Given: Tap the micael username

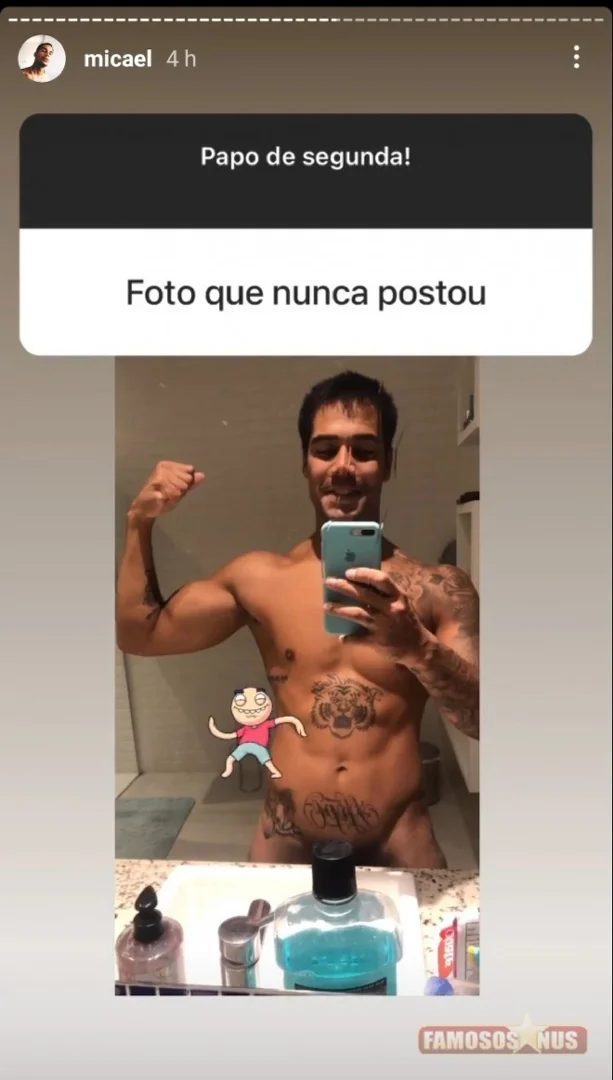Looking at the screenshot, I should coord(117,59).
